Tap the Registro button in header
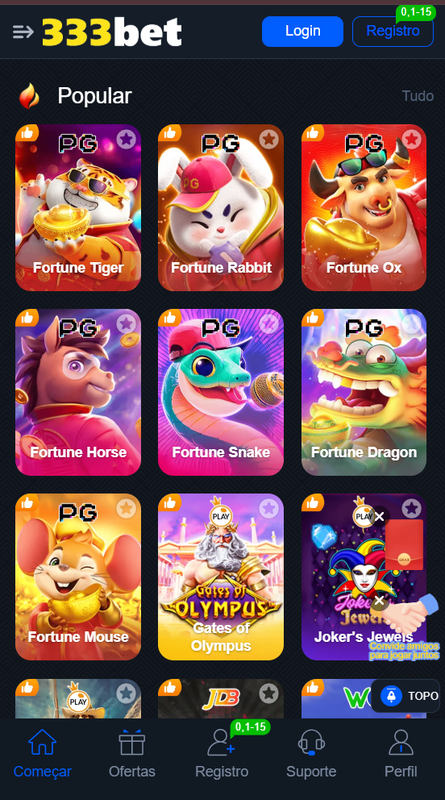The height and width of the screenshot is (800, 445). point(393,31)
